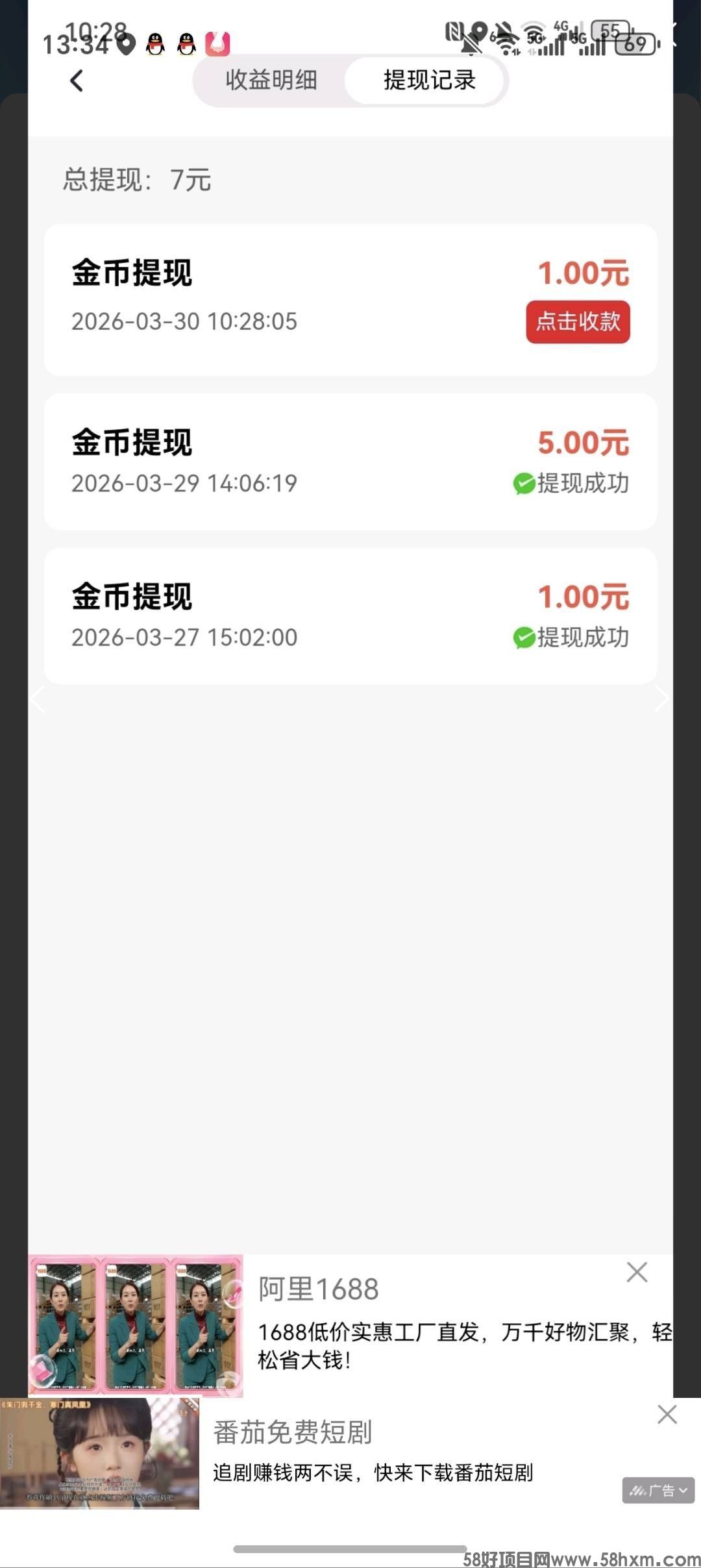Tap the location pin icon in the status bar
Viewport: 701px width, 1568px height.
pyautogui.click(x=126, y=45)
